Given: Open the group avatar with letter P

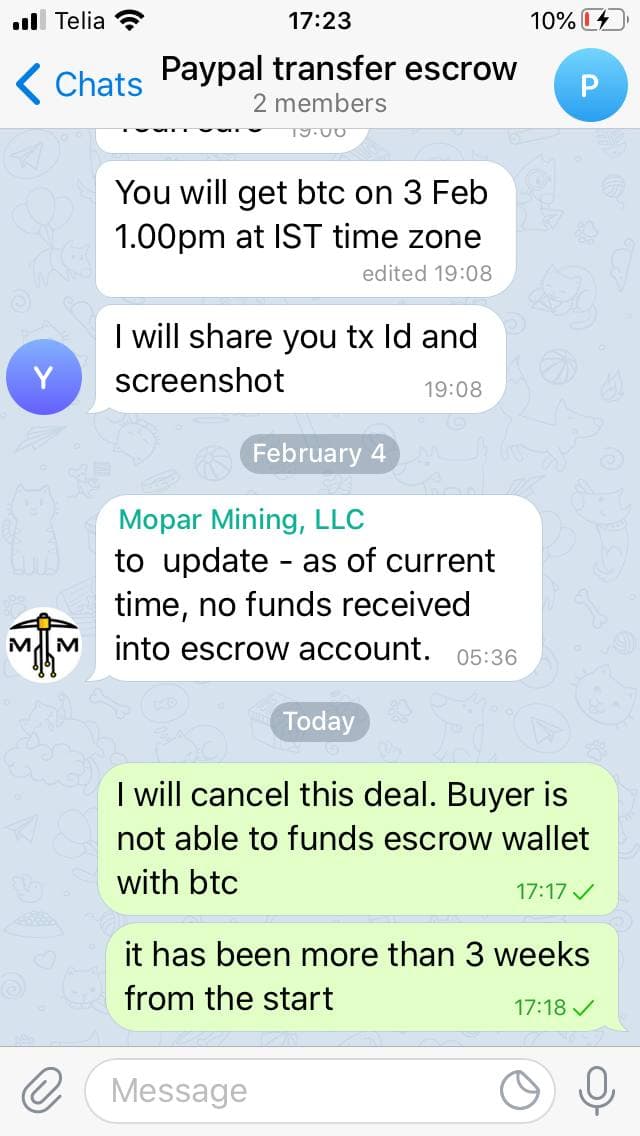Looking at the screenshot, I should point(590,85).
